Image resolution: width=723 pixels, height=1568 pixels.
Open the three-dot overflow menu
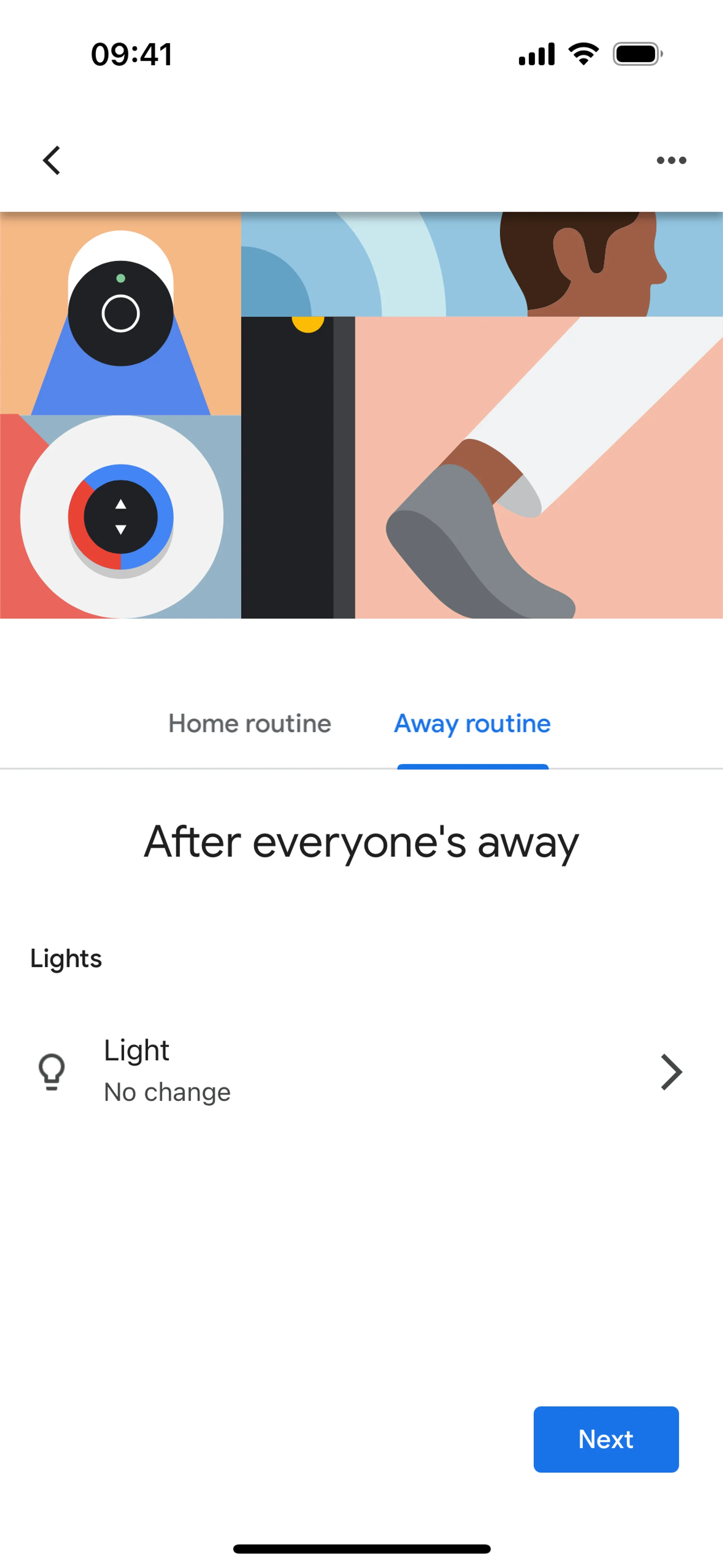(x=671, y=160)
